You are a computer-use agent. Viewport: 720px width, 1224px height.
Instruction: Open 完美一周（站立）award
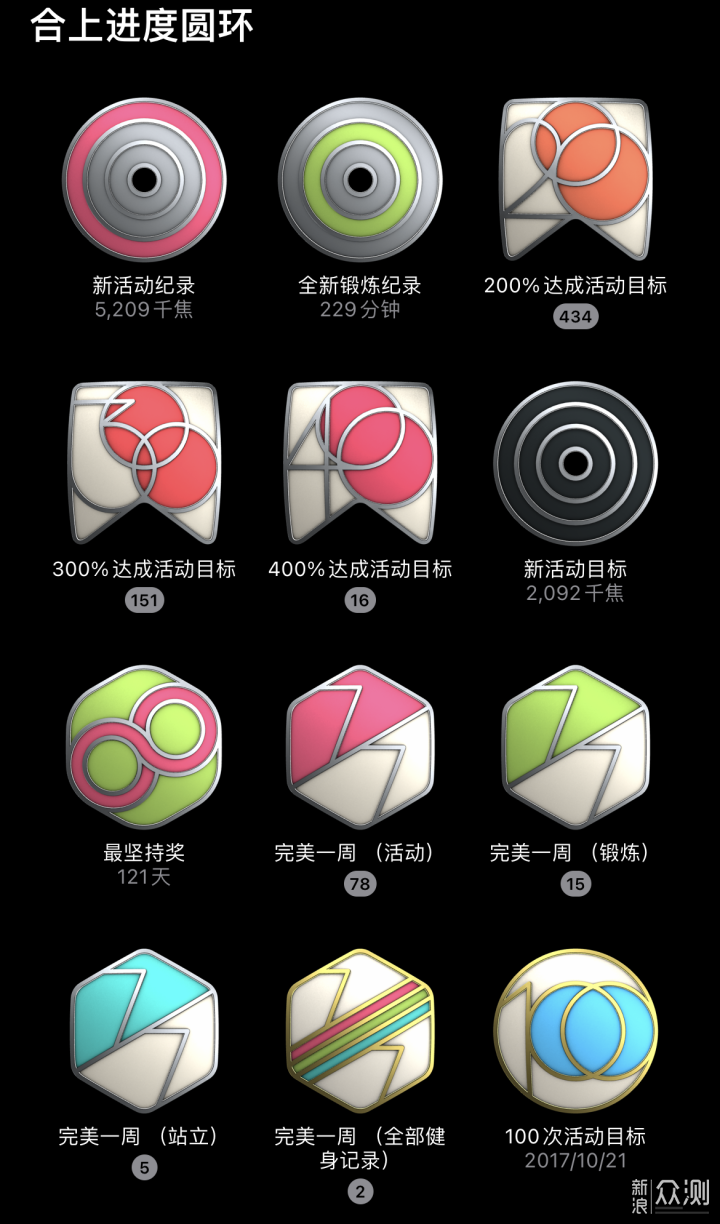pyautogui.click(x=144, y=1030)
